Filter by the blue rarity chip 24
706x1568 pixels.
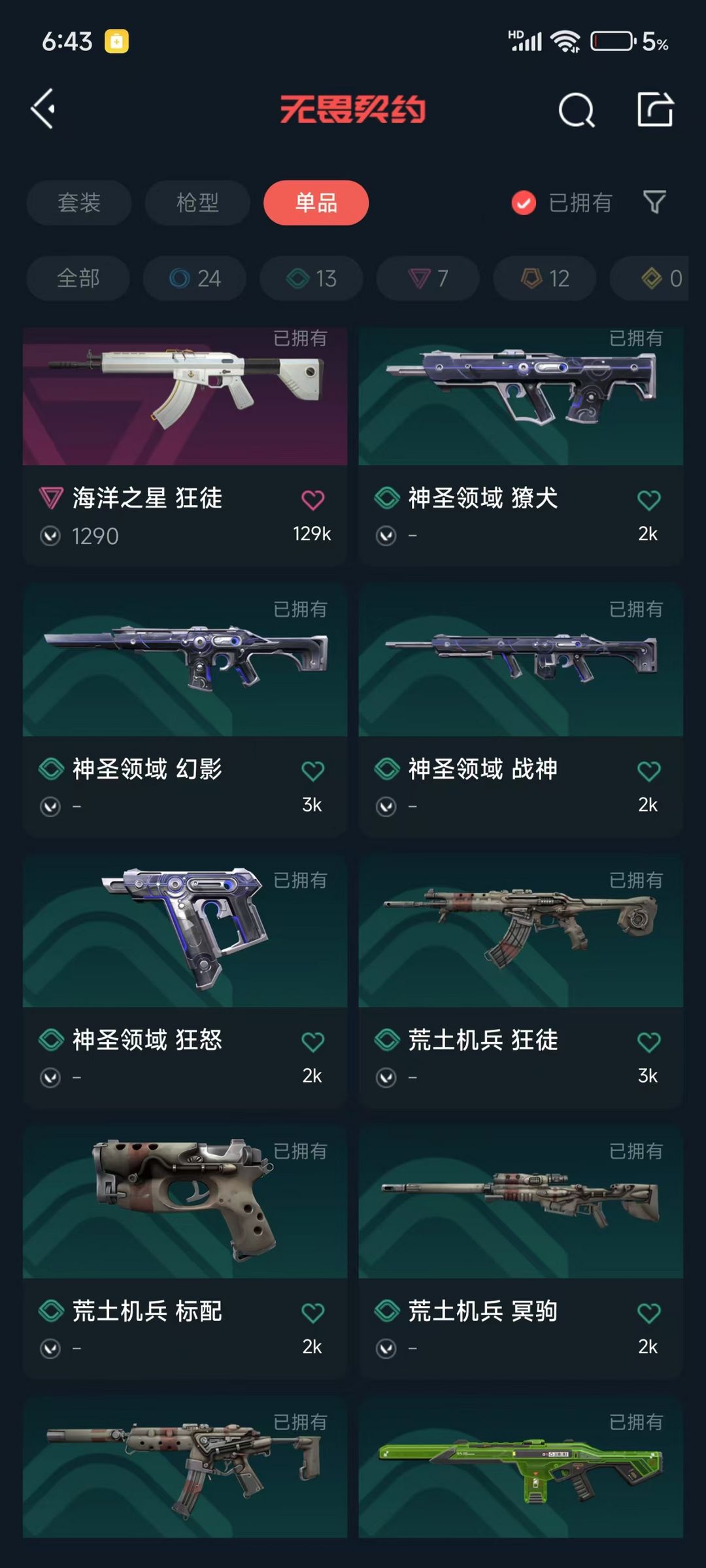coord(195,278)
